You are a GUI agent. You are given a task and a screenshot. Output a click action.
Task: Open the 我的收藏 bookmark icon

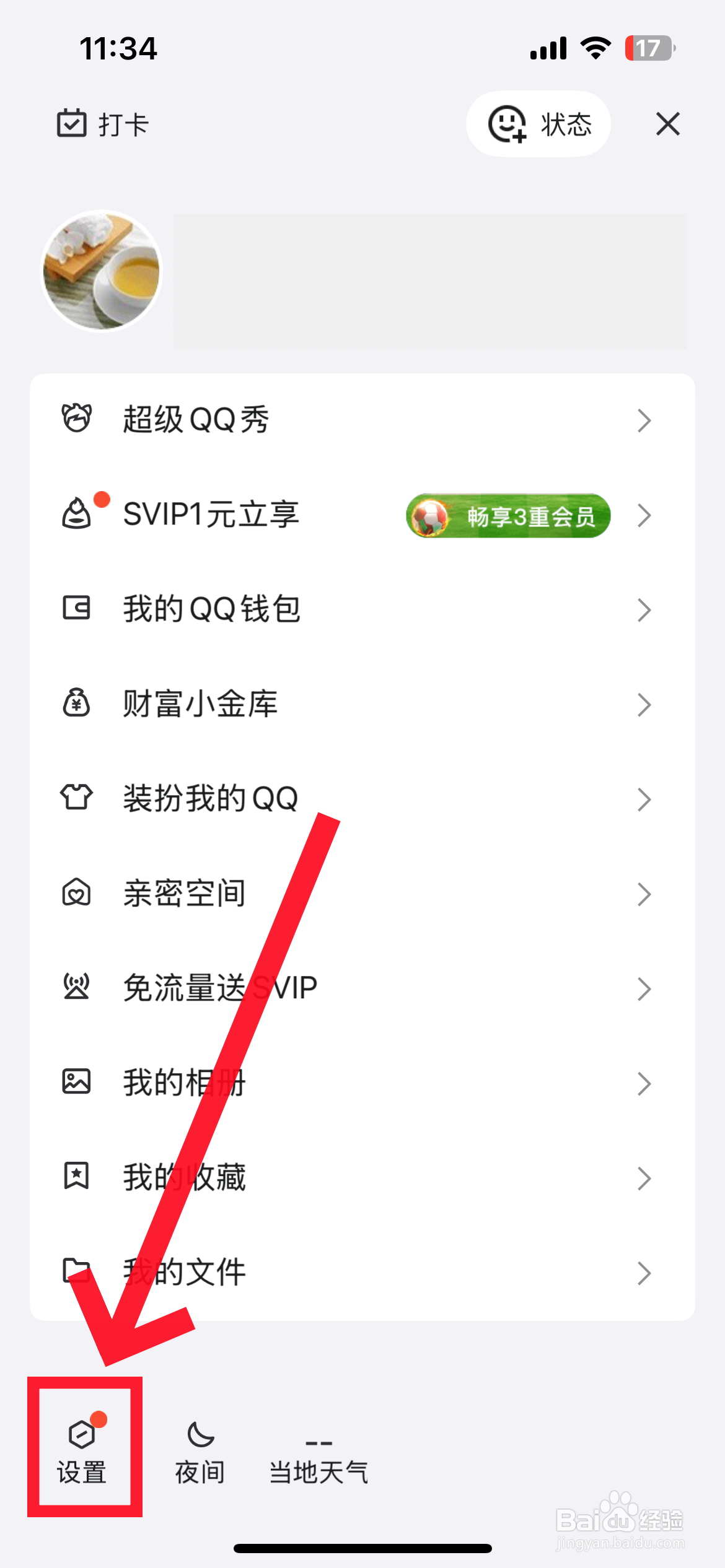77,1177
